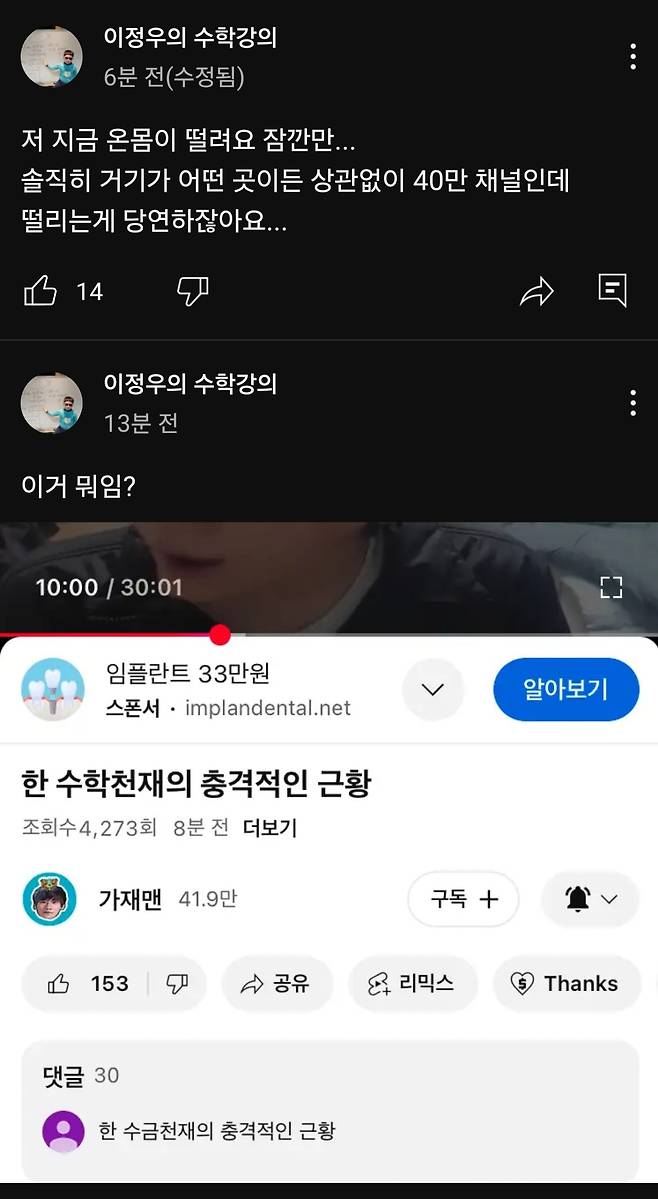Open comments on the 온몸이 떨려요 post
Image resolution: width=658 pixels, height=1199 pixels.
[612, 291]
